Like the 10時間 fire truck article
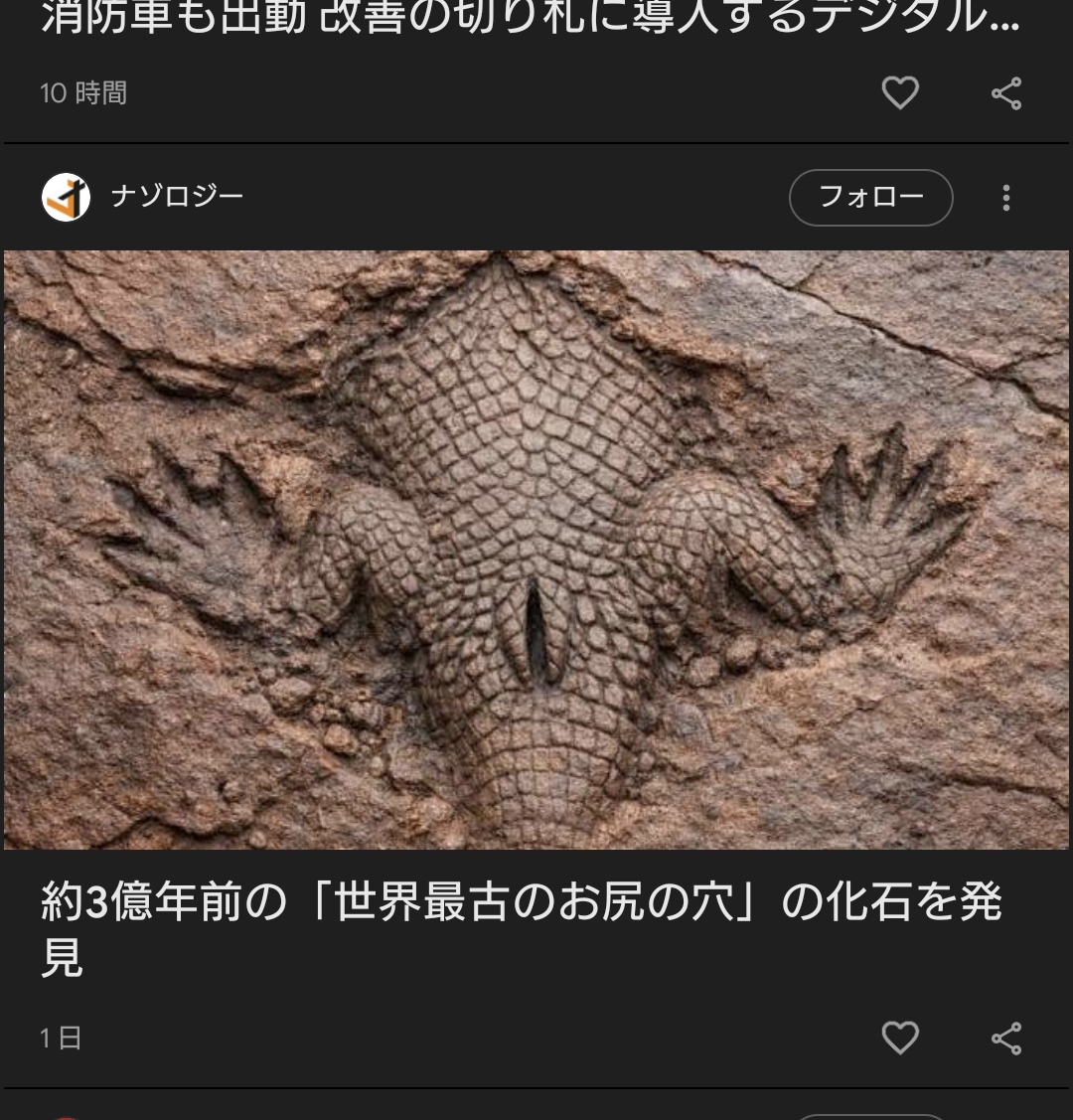Screen dimensions: 1073x1120 (x=900, y=93)
